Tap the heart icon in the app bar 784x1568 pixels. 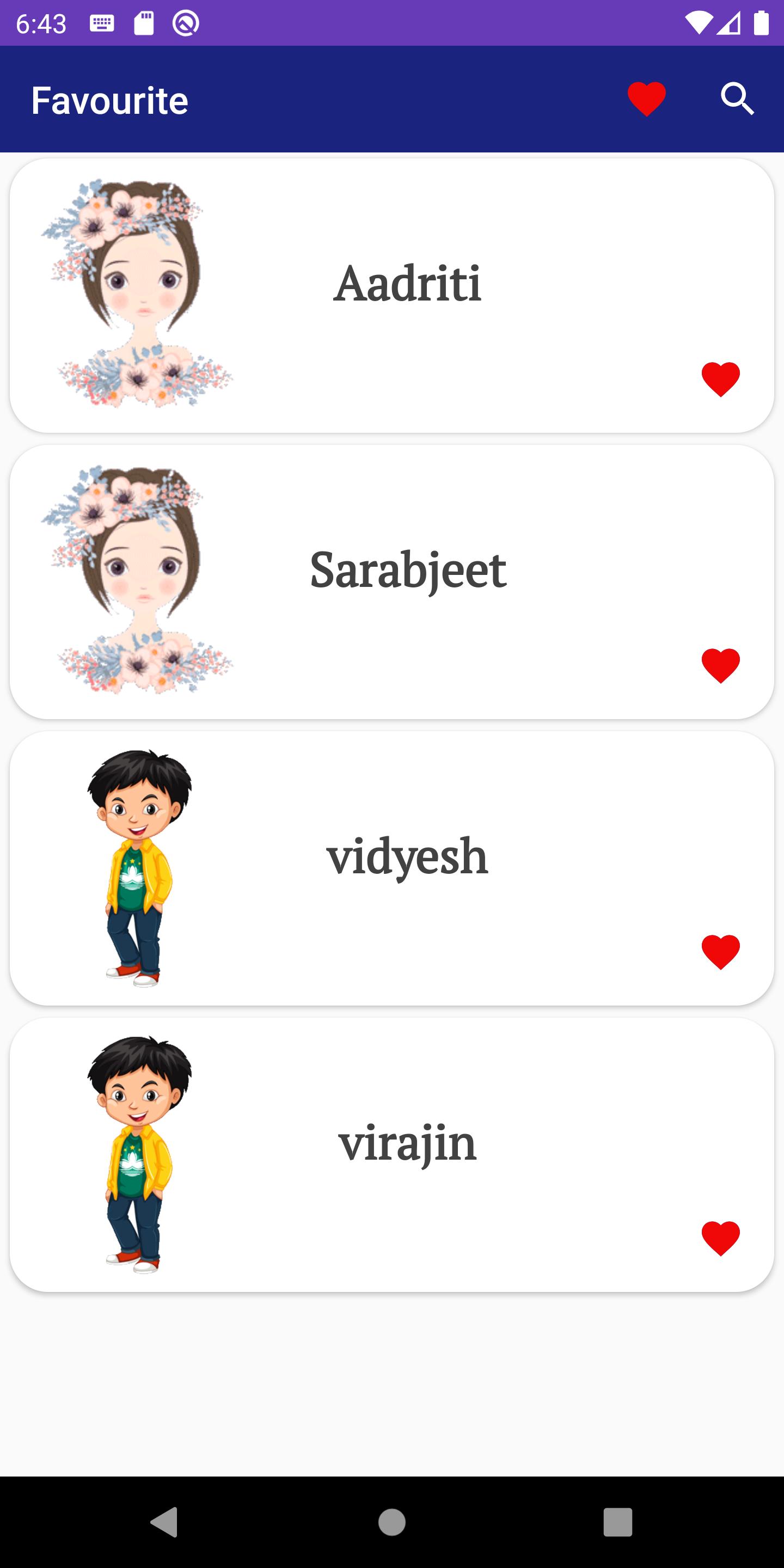pyautogui.click(x=646, y=99)
